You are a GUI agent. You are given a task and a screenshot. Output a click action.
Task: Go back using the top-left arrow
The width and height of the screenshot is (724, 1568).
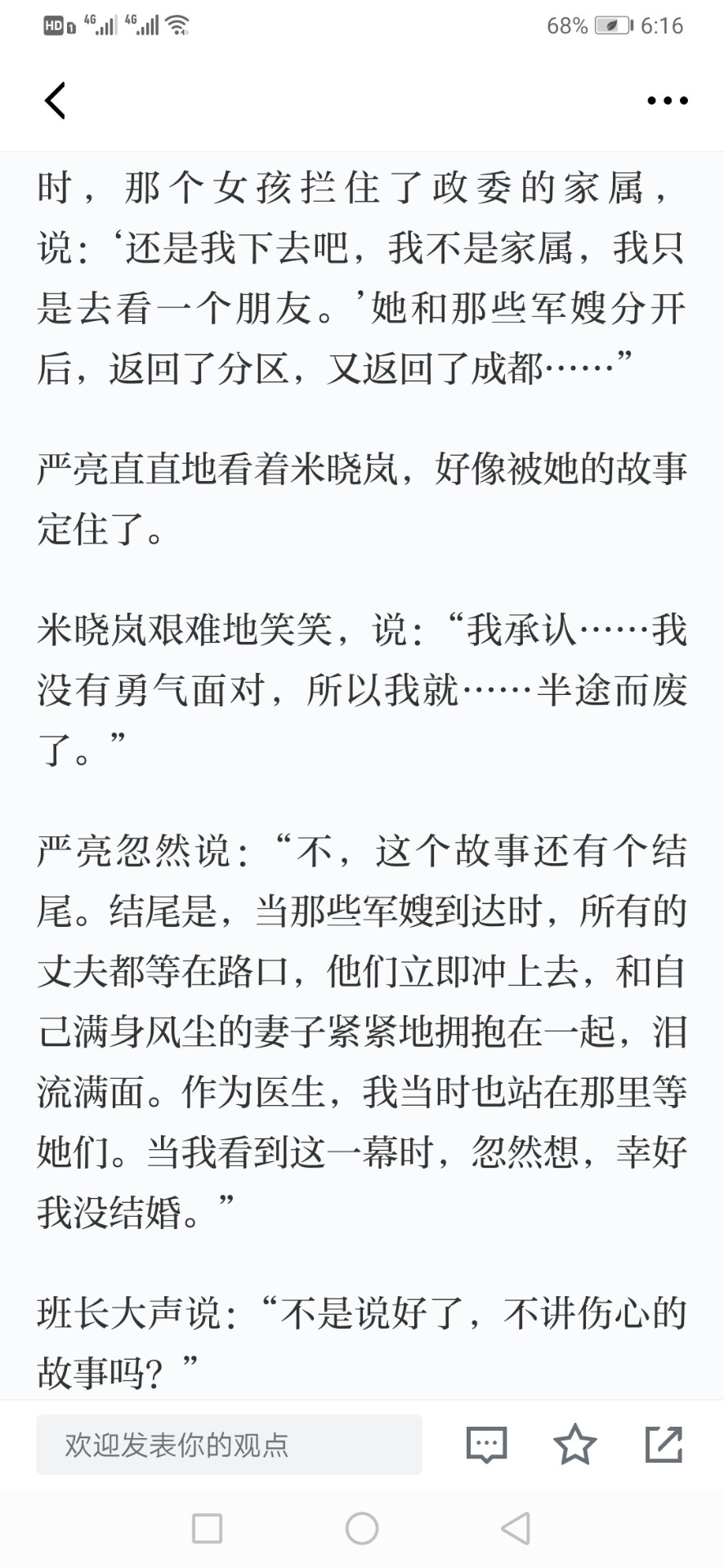tap(55, 101)
